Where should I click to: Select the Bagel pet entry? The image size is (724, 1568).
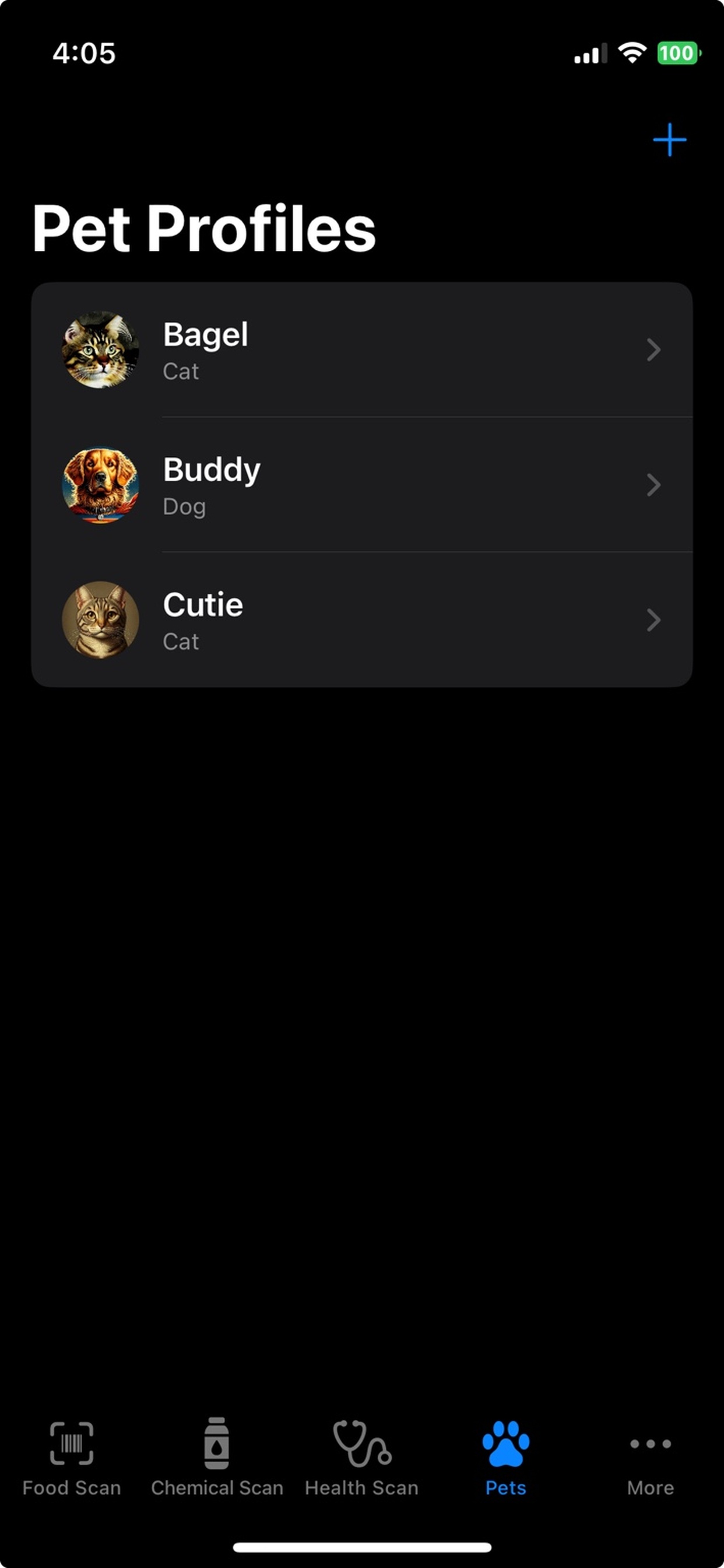tap(362, 350)
